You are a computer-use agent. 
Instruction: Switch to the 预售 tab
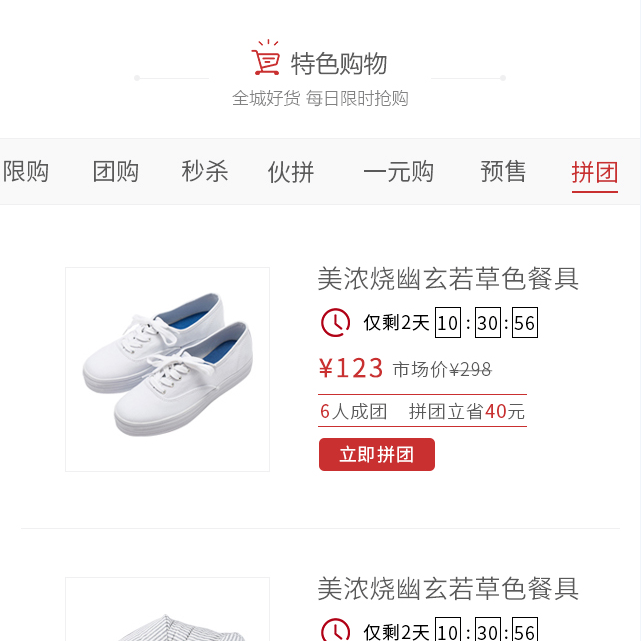[503, 172]
